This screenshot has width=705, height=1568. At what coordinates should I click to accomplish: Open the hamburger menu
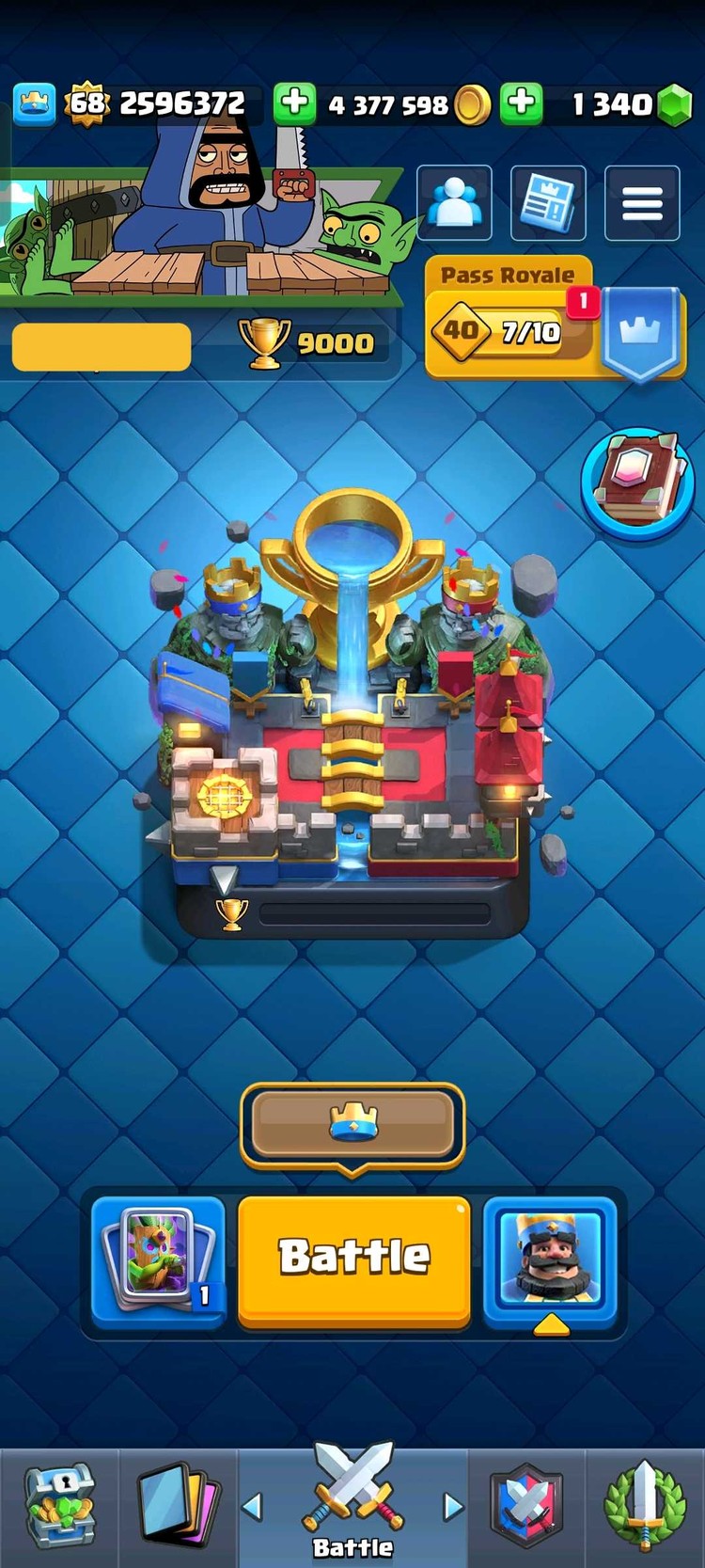(642, 202)
